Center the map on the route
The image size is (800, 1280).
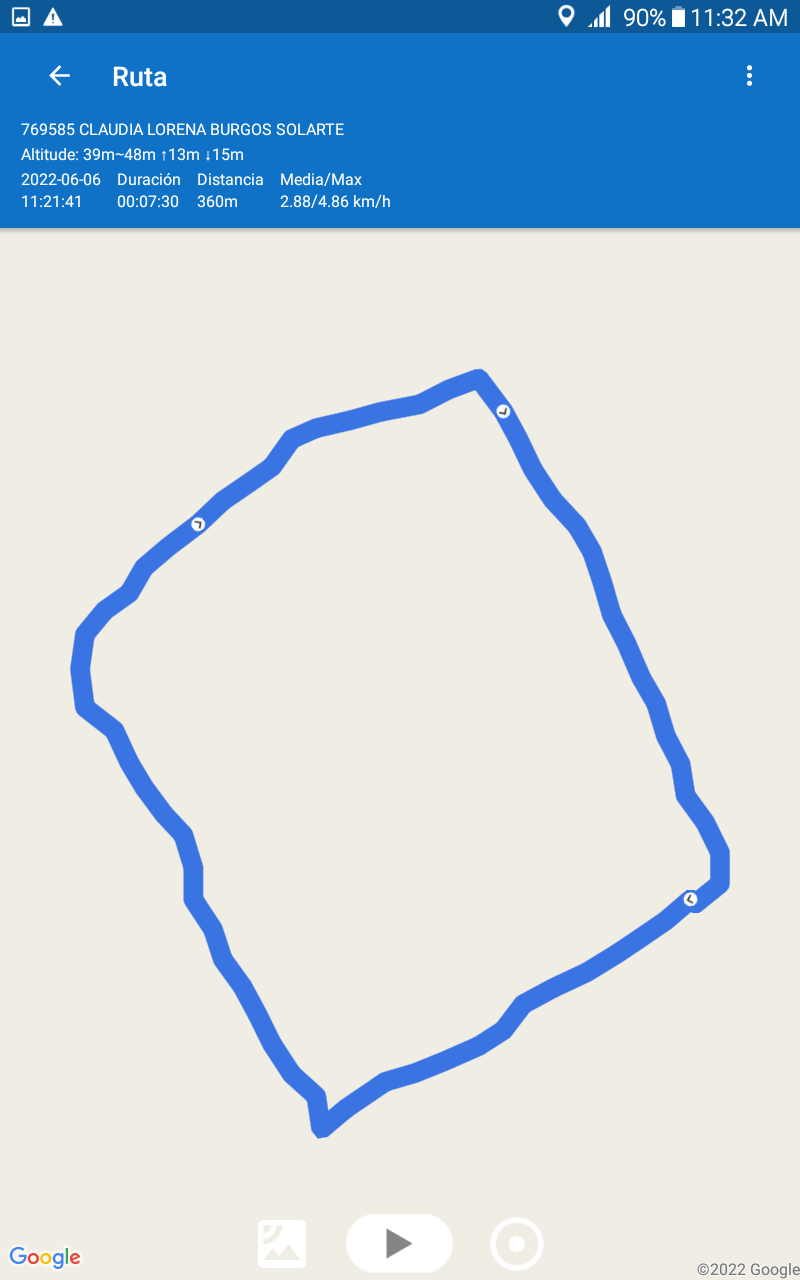(x=517, y=1244)
